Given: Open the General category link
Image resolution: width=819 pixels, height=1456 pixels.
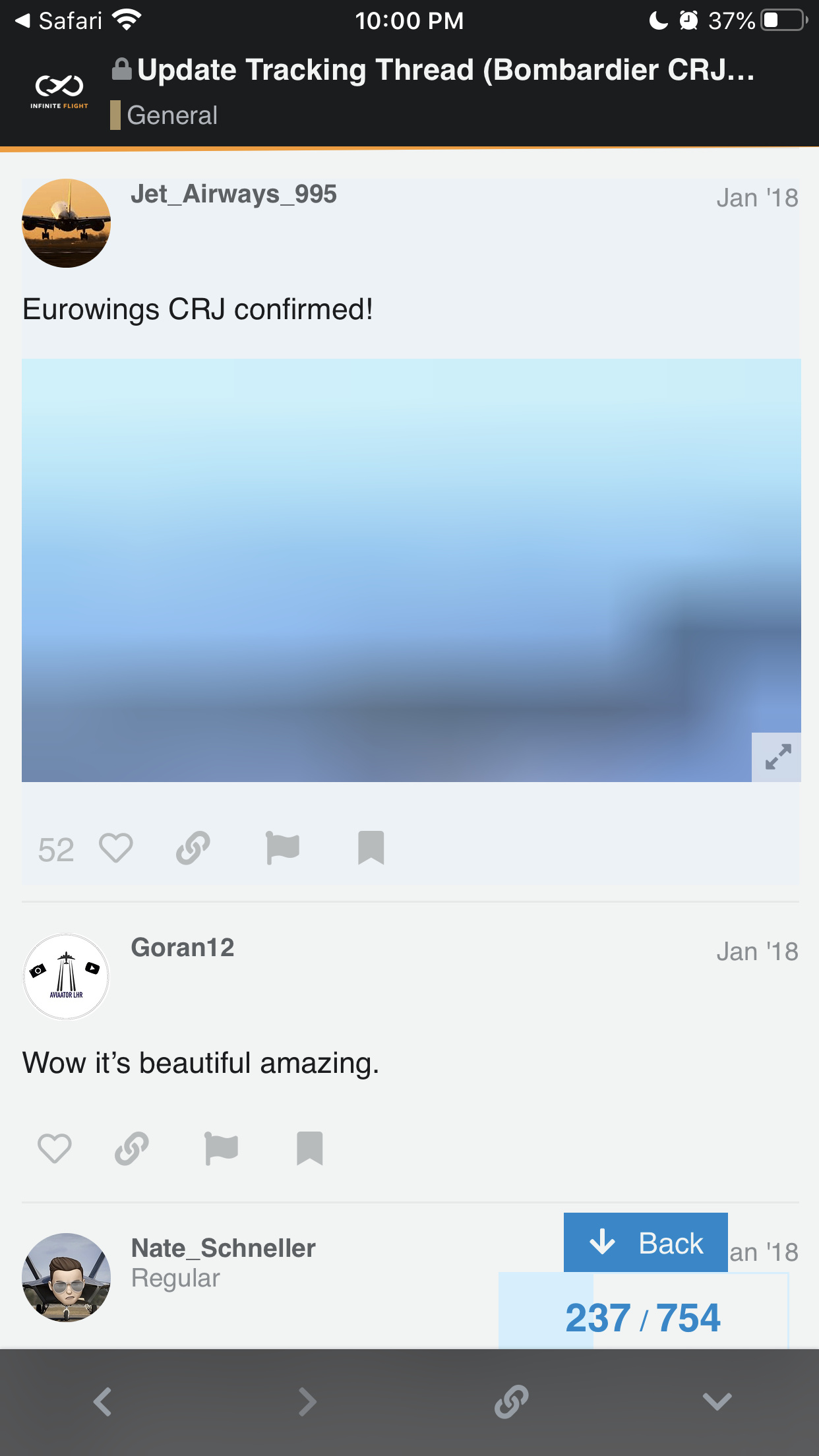Looking at the screenshot, I should 171,115.
